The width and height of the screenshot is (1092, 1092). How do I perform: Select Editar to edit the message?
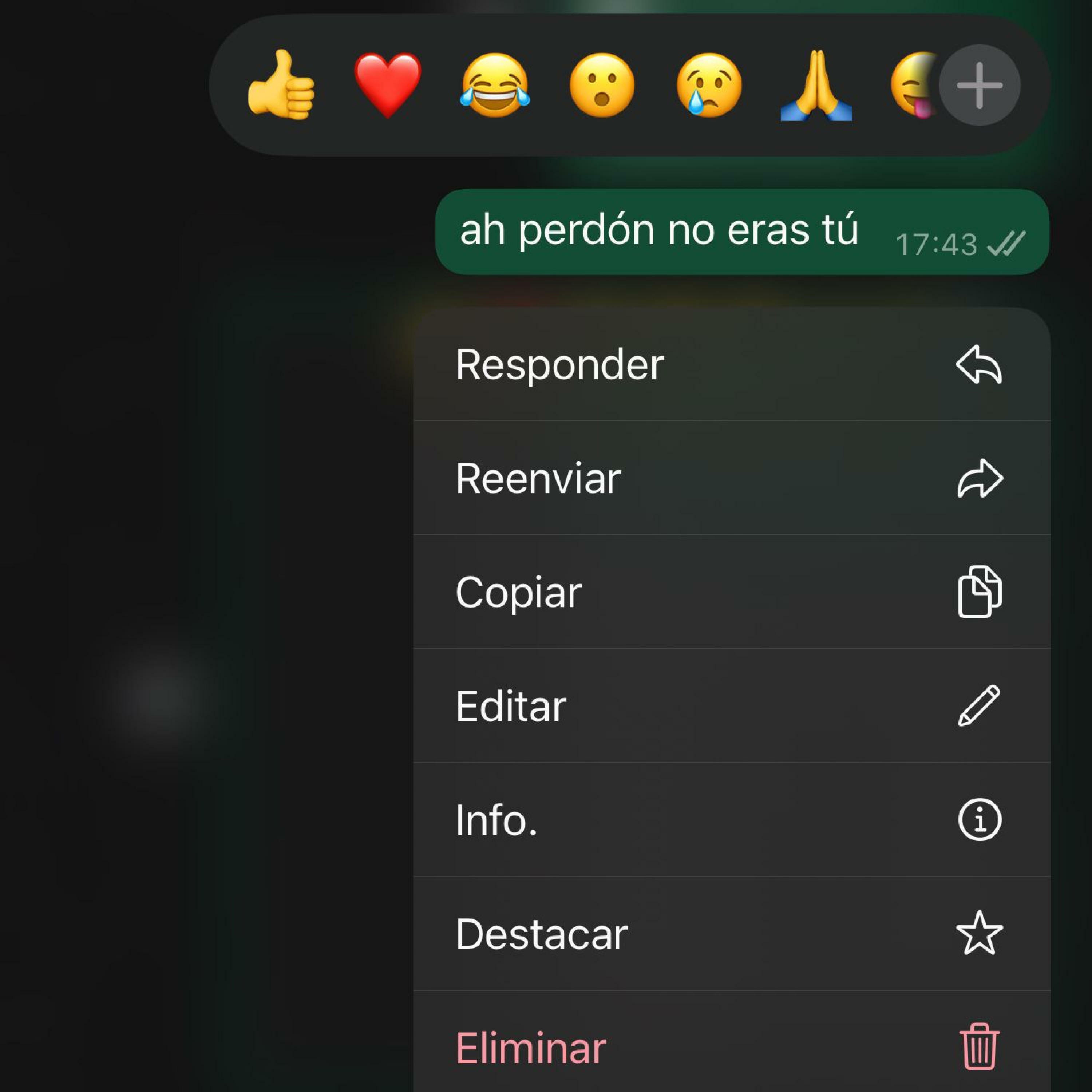click(x=731, y=706)
